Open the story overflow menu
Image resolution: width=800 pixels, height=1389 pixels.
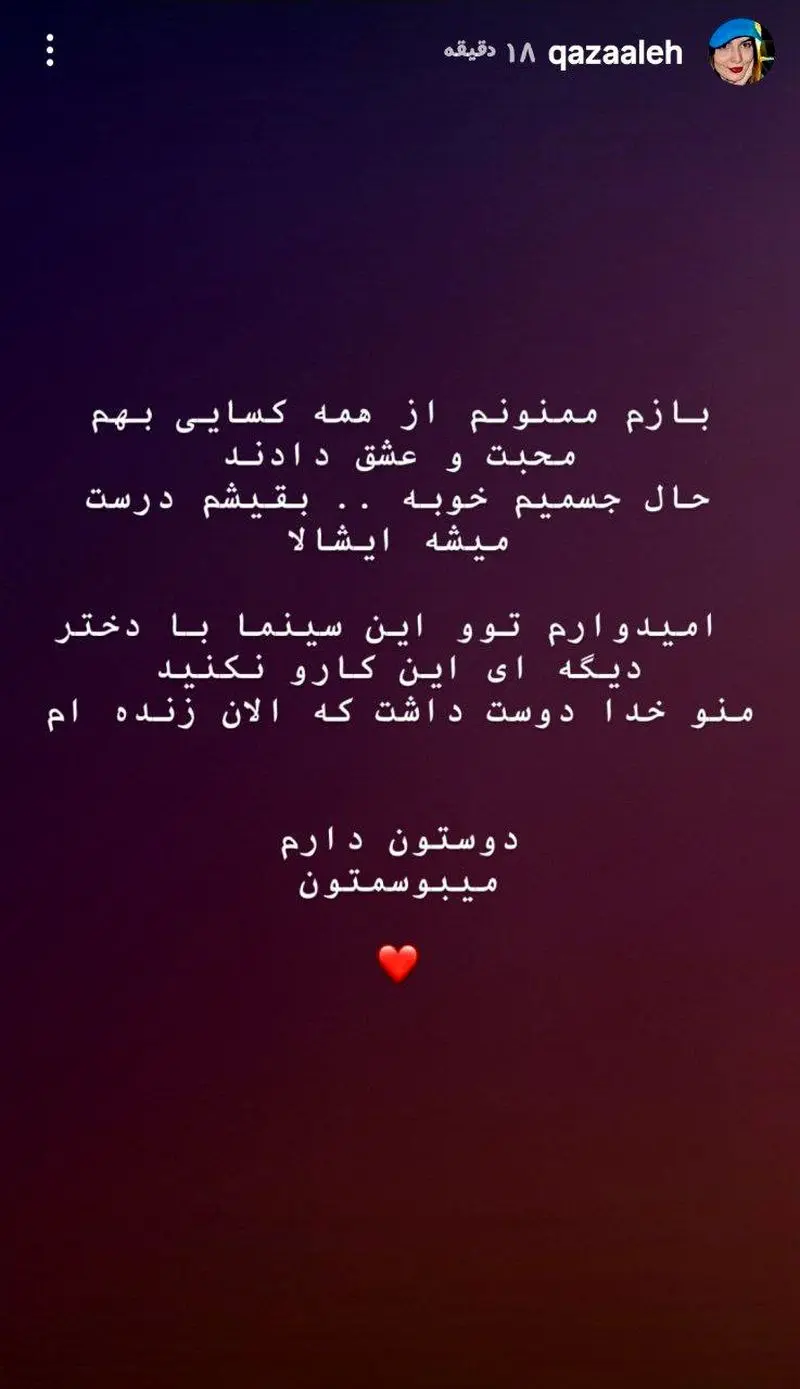50,51
